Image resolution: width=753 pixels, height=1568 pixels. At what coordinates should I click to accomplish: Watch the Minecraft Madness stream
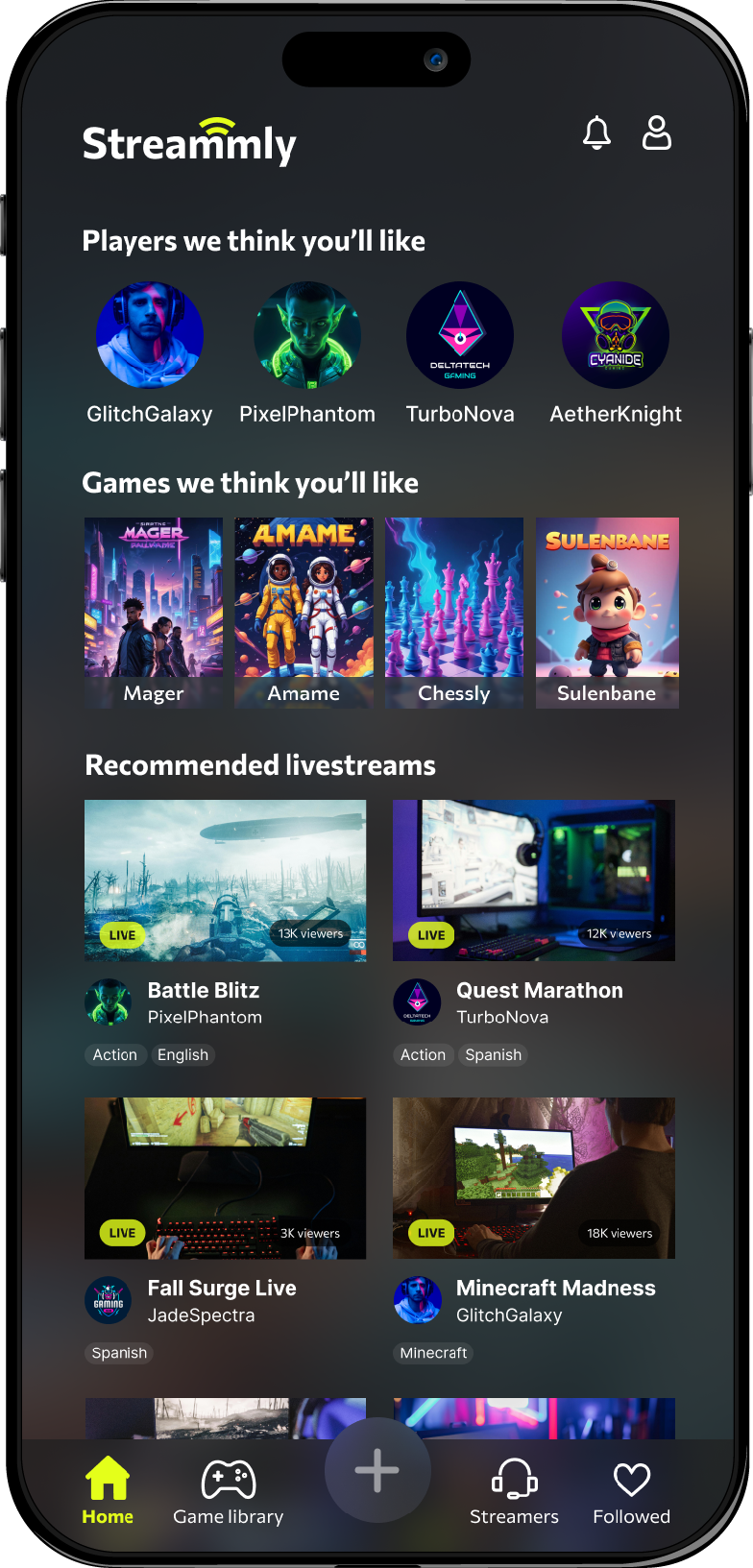534,1177
